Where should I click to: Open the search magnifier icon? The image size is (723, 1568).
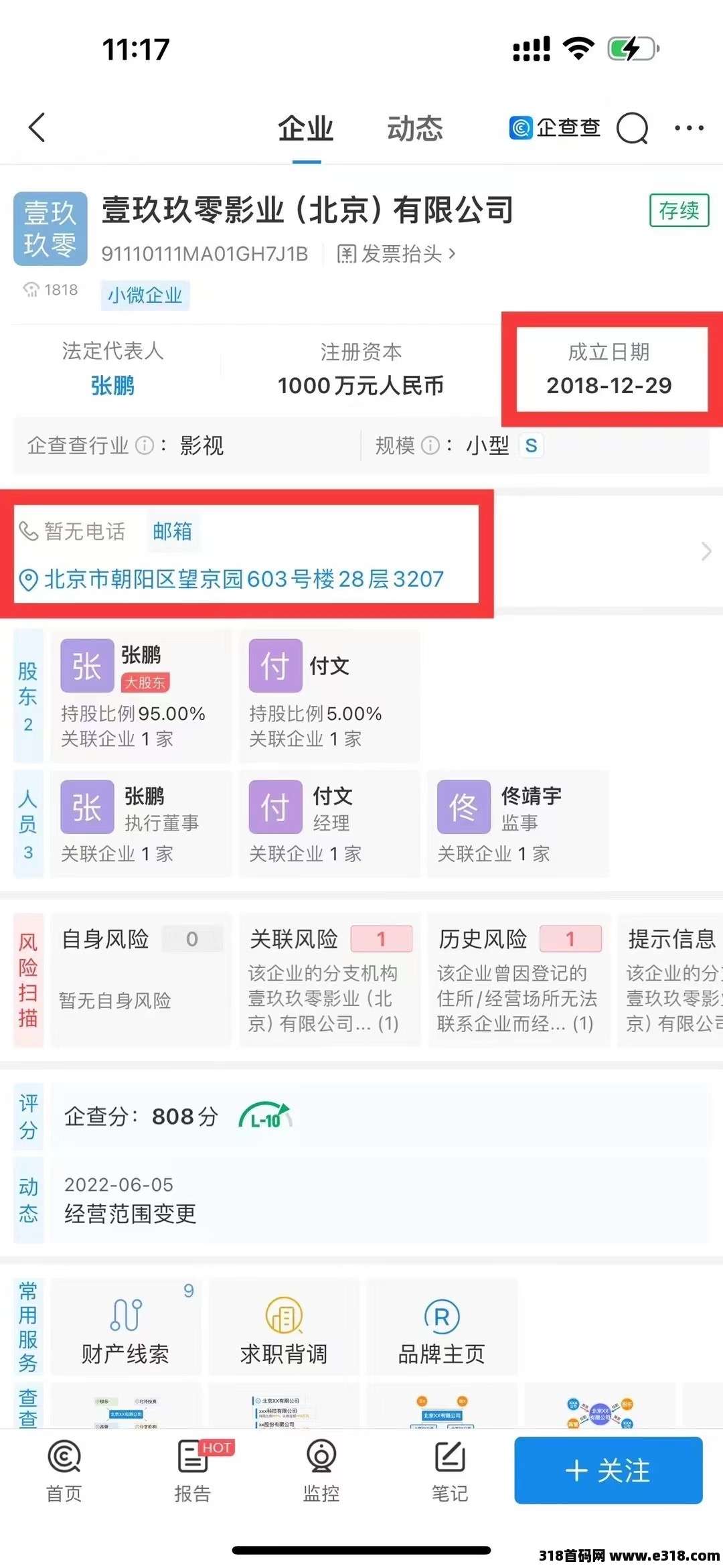tap(633, 128)
